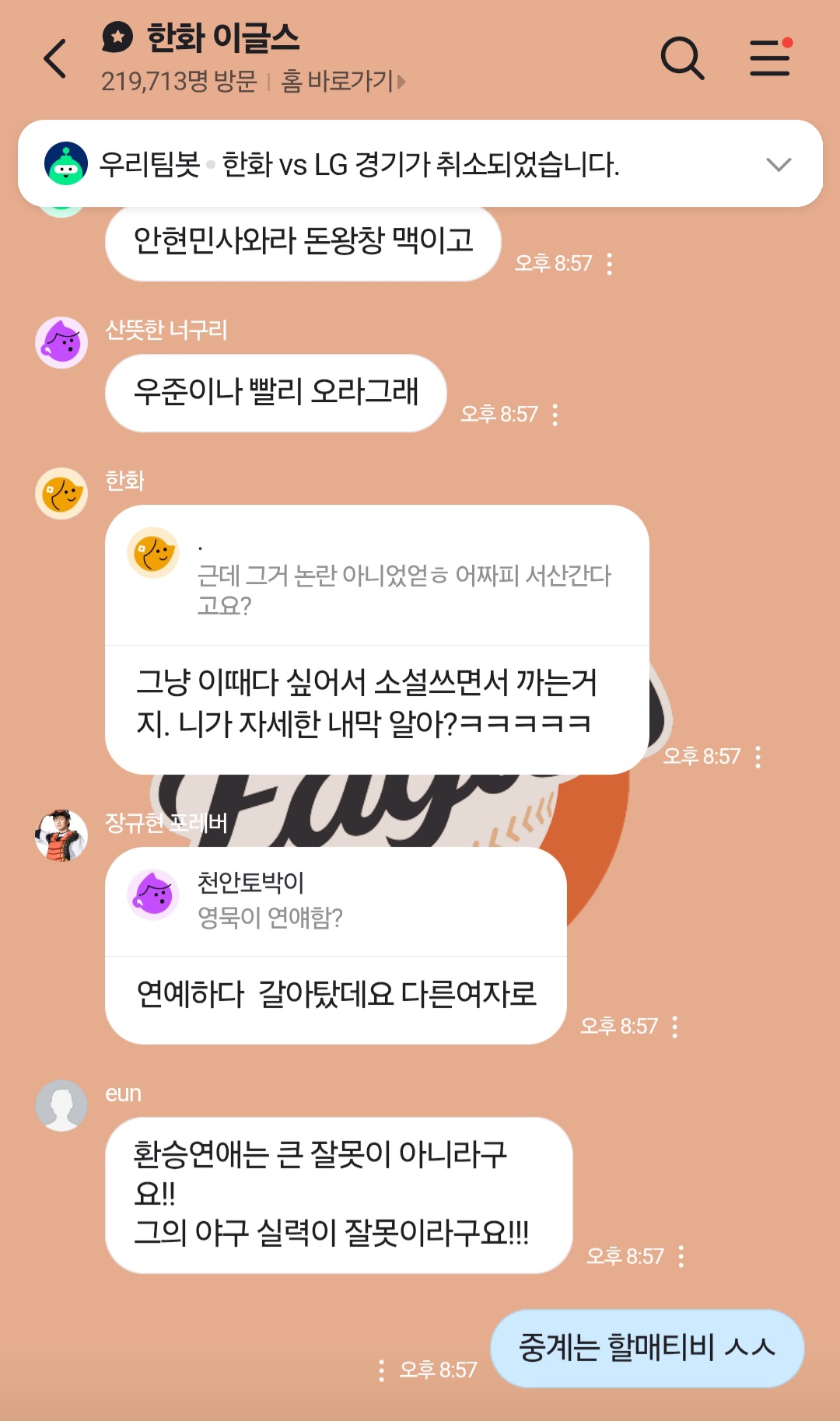Open options for 우준이나 빨리 오라그래 message

(x=555, y=415)
